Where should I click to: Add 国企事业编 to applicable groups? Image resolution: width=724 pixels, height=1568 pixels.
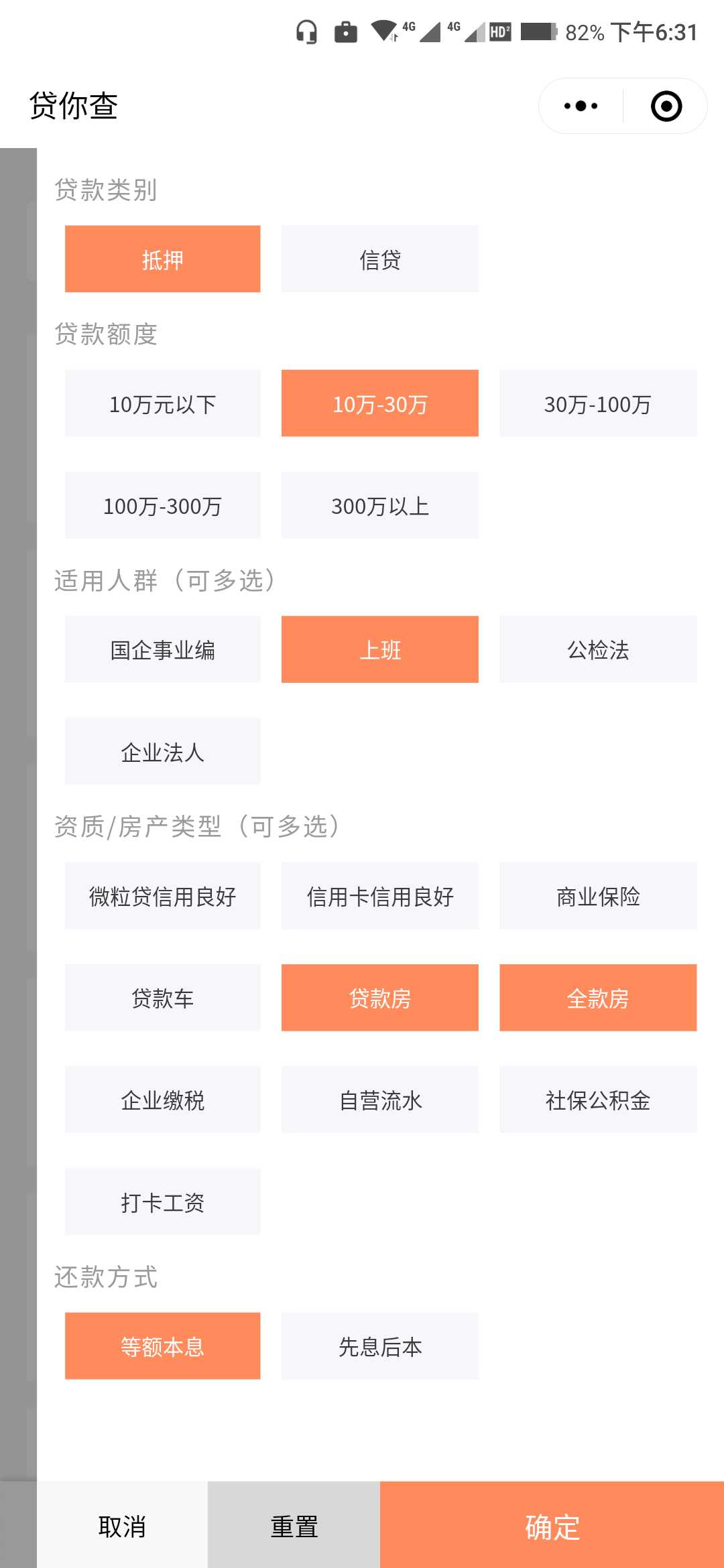163,649
